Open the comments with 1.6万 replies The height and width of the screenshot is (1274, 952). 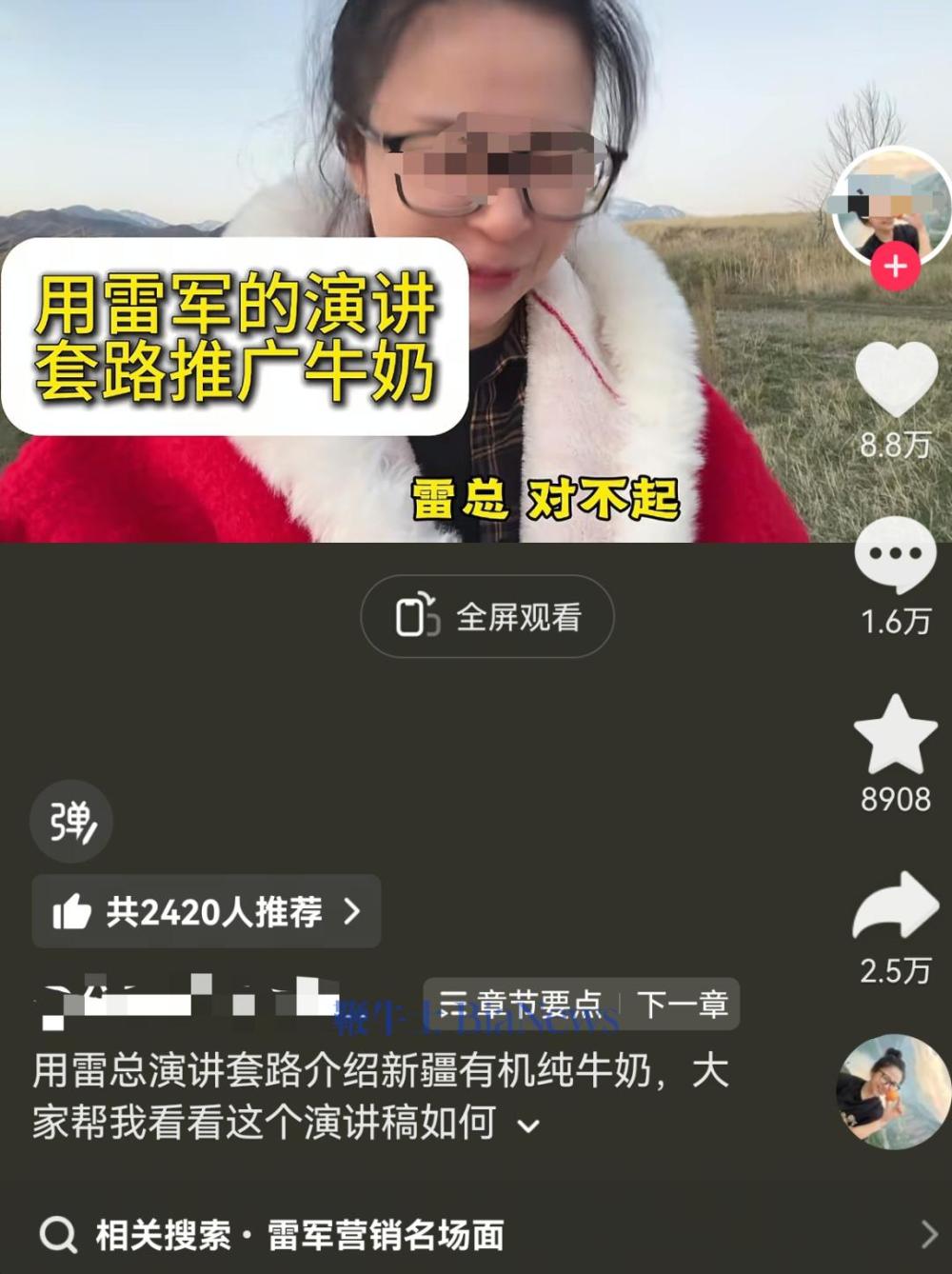coord(895,555)
